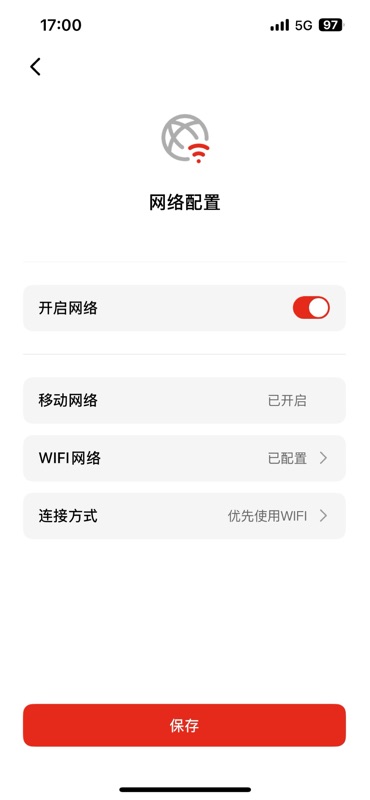Open the 连接方式 setting row
Image resolution: width=370 pixels, height=800 pixels.
pyautogui.click(x=184, y=515)
